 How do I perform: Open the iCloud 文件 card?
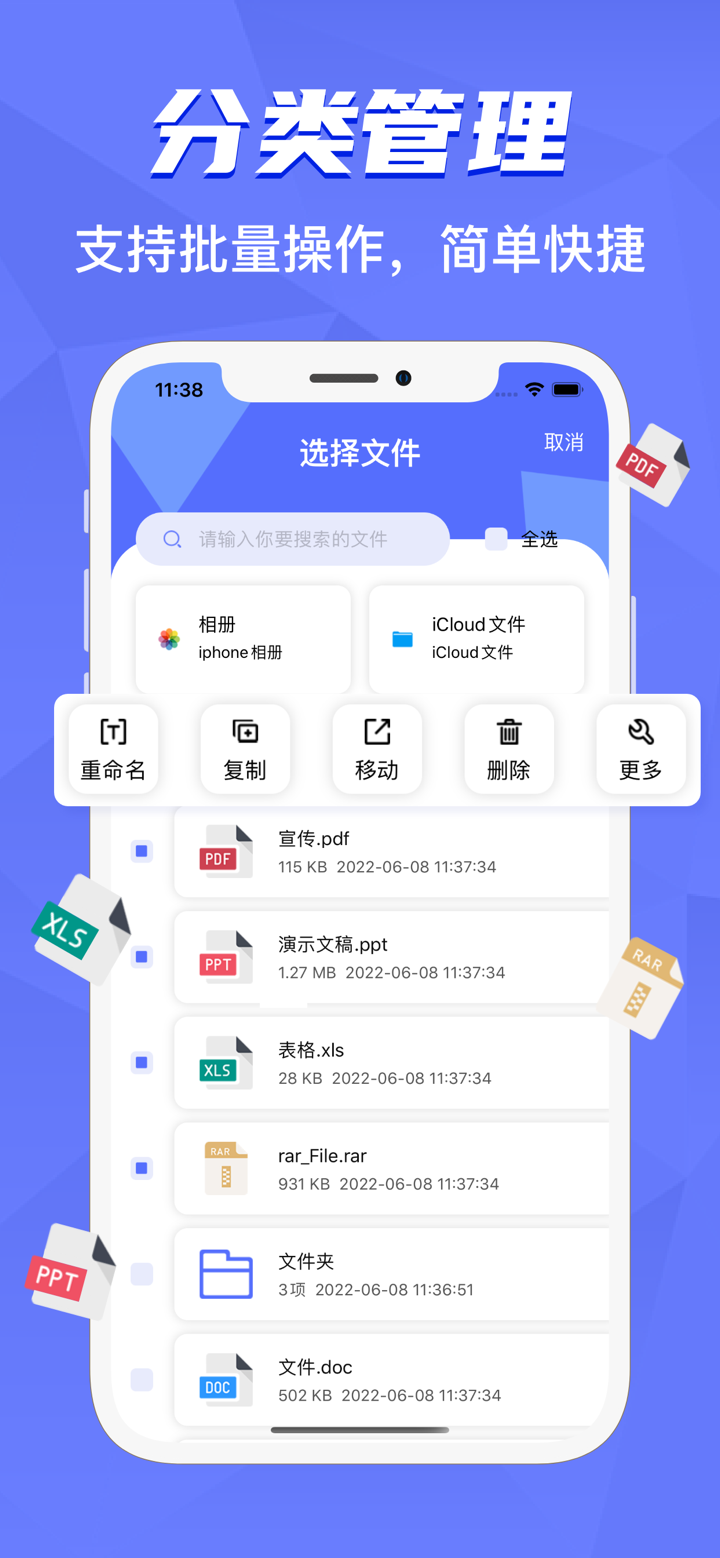[476, 638]
